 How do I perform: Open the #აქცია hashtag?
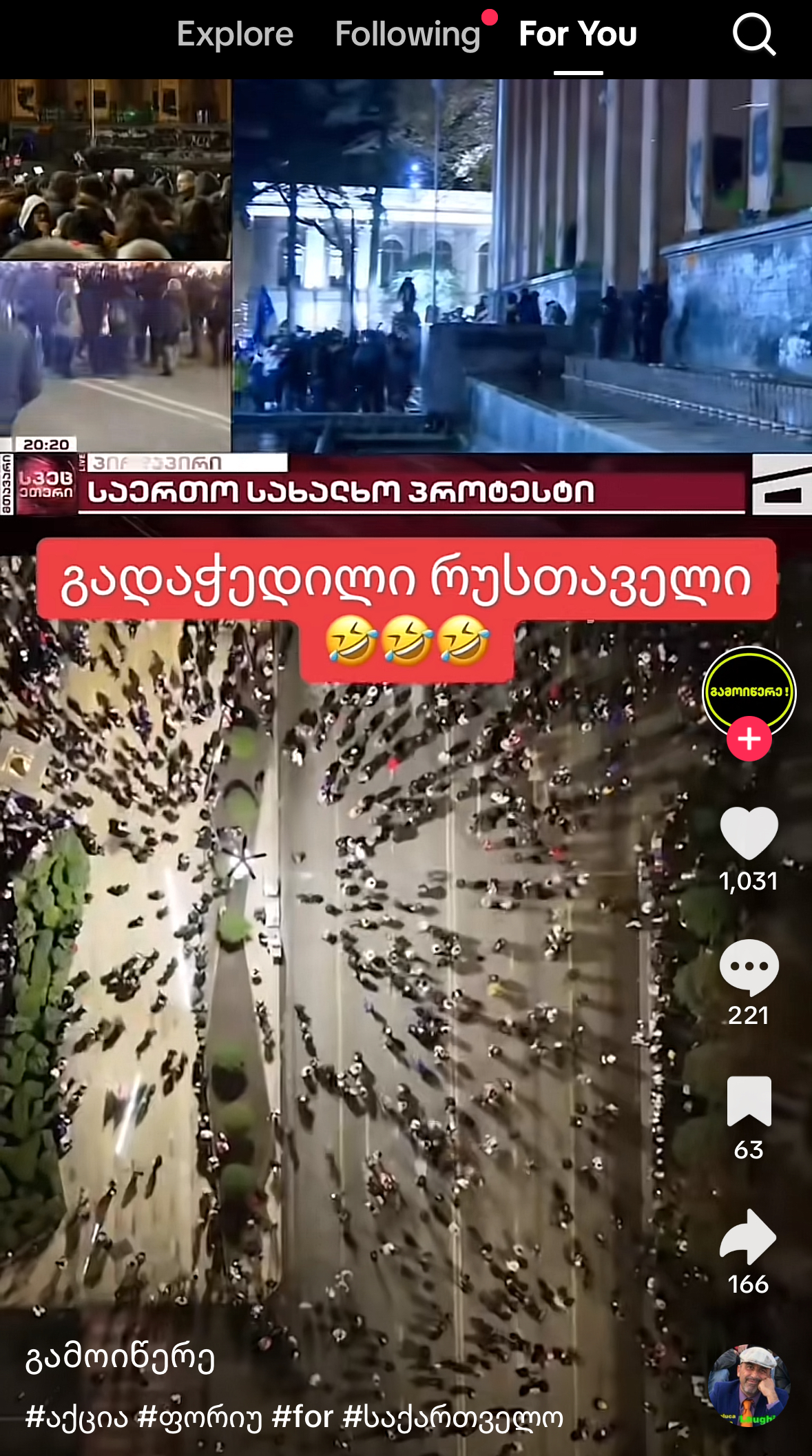click(76, 1417)
